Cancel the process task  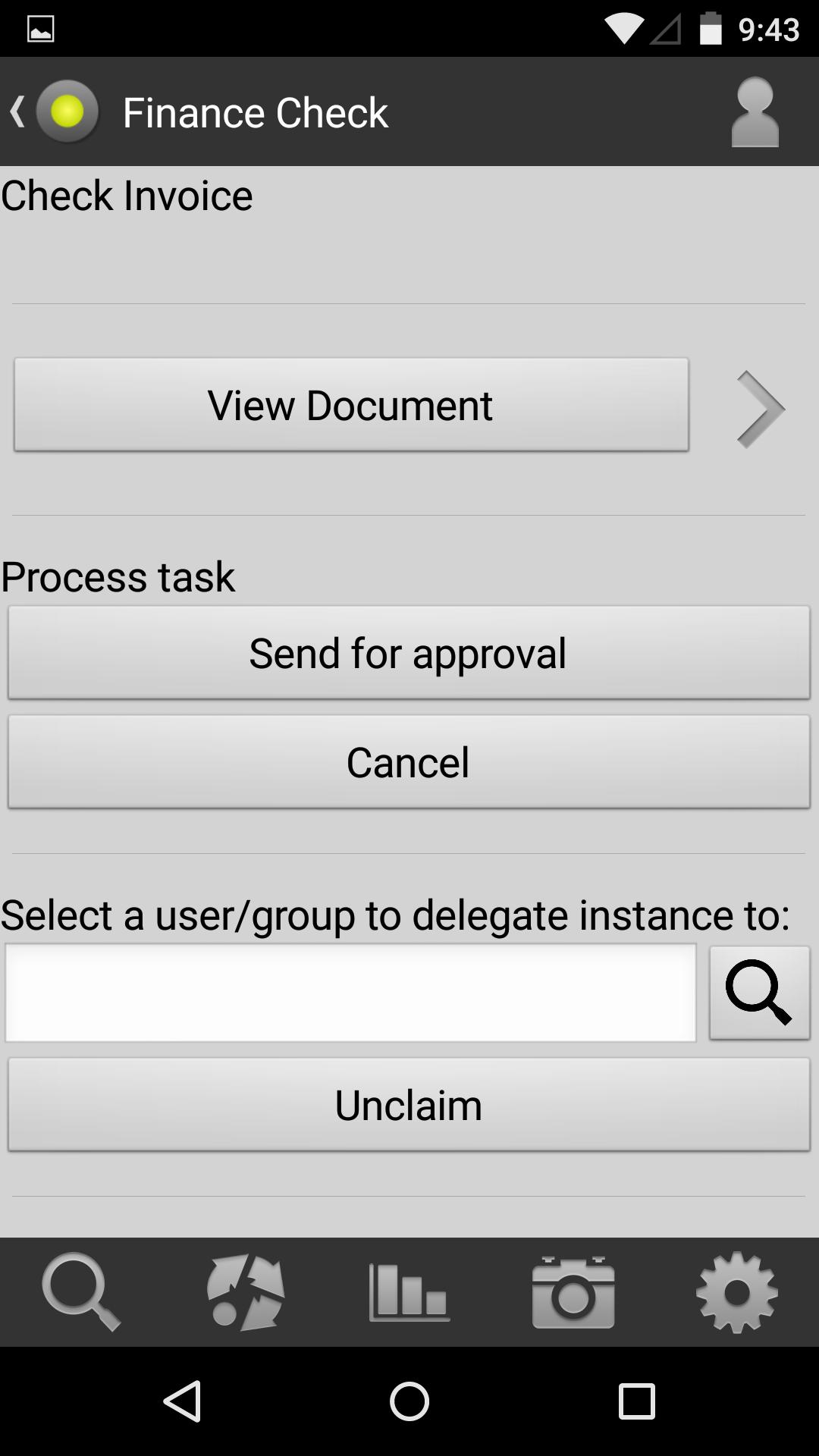click(x=409, y=762)
